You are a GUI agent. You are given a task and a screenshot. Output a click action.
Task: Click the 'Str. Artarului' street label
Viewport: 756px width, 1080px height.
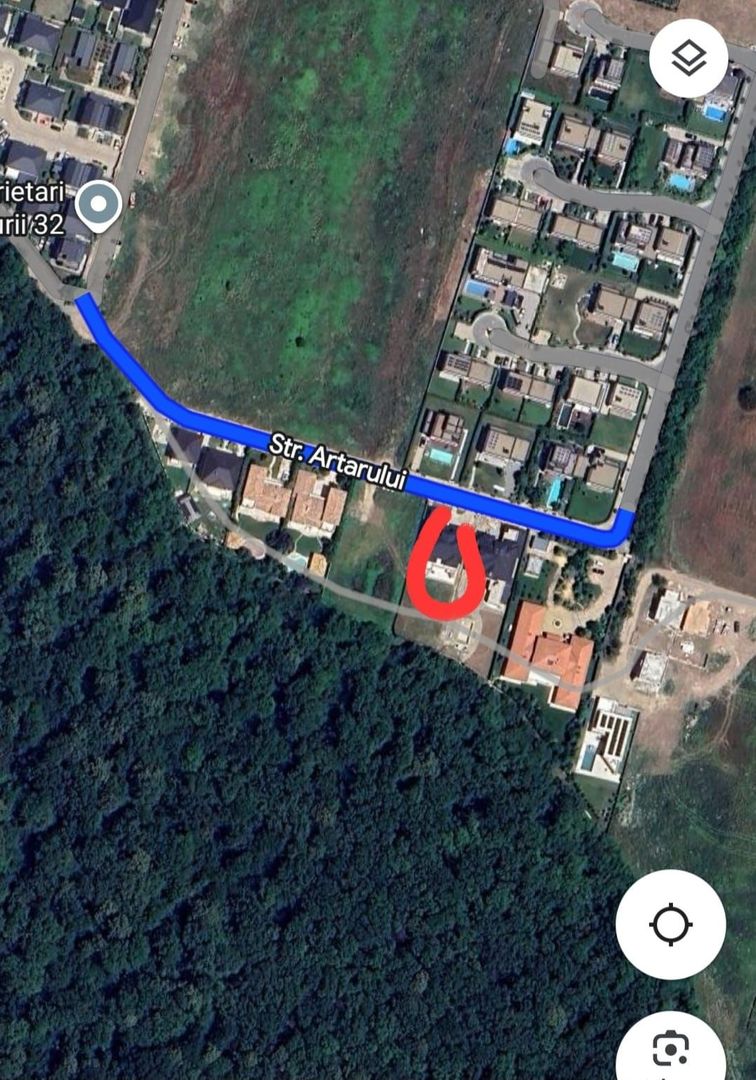[x=338, y=462]
